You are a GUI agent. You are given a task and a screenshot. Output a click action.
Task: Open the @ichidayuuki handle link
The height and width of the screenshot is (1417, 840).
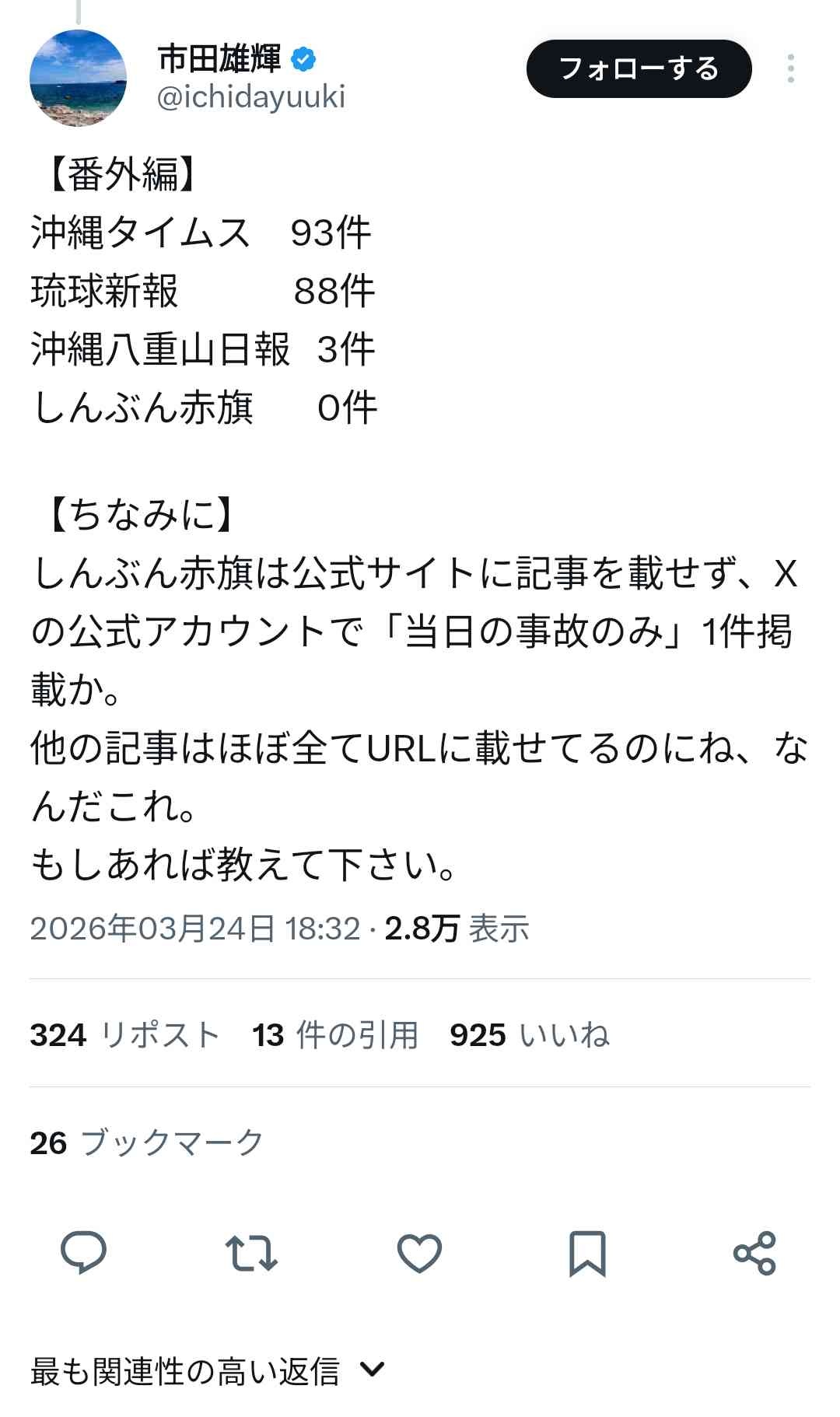[x=250, y=97]
